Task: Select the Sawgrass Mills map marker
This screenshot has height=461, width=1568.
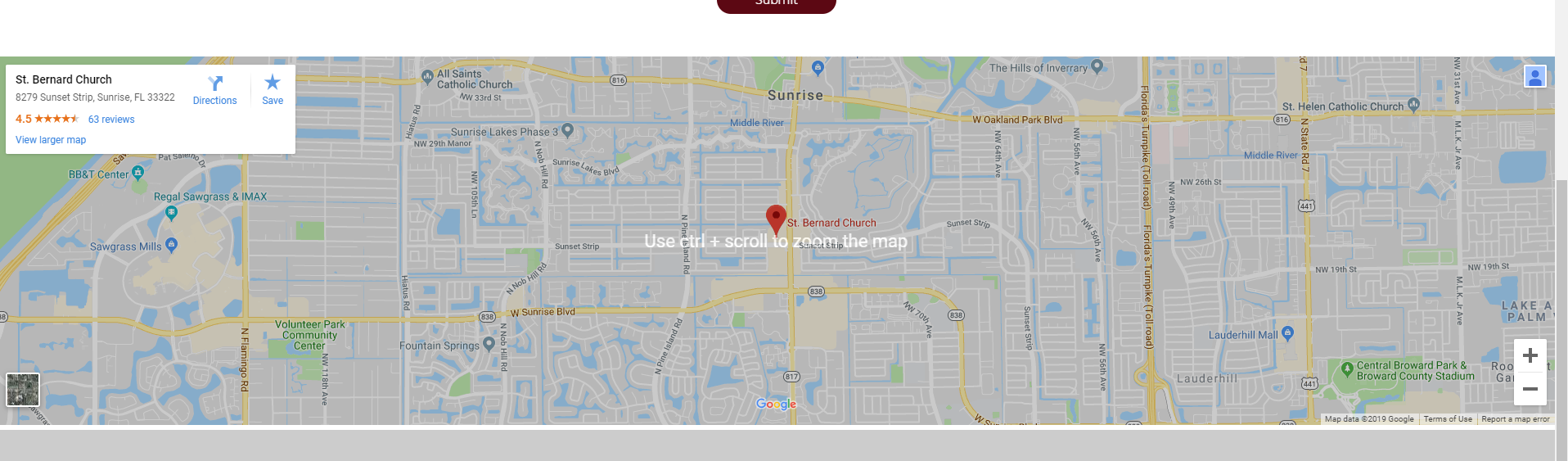Action: pos(171,244)
